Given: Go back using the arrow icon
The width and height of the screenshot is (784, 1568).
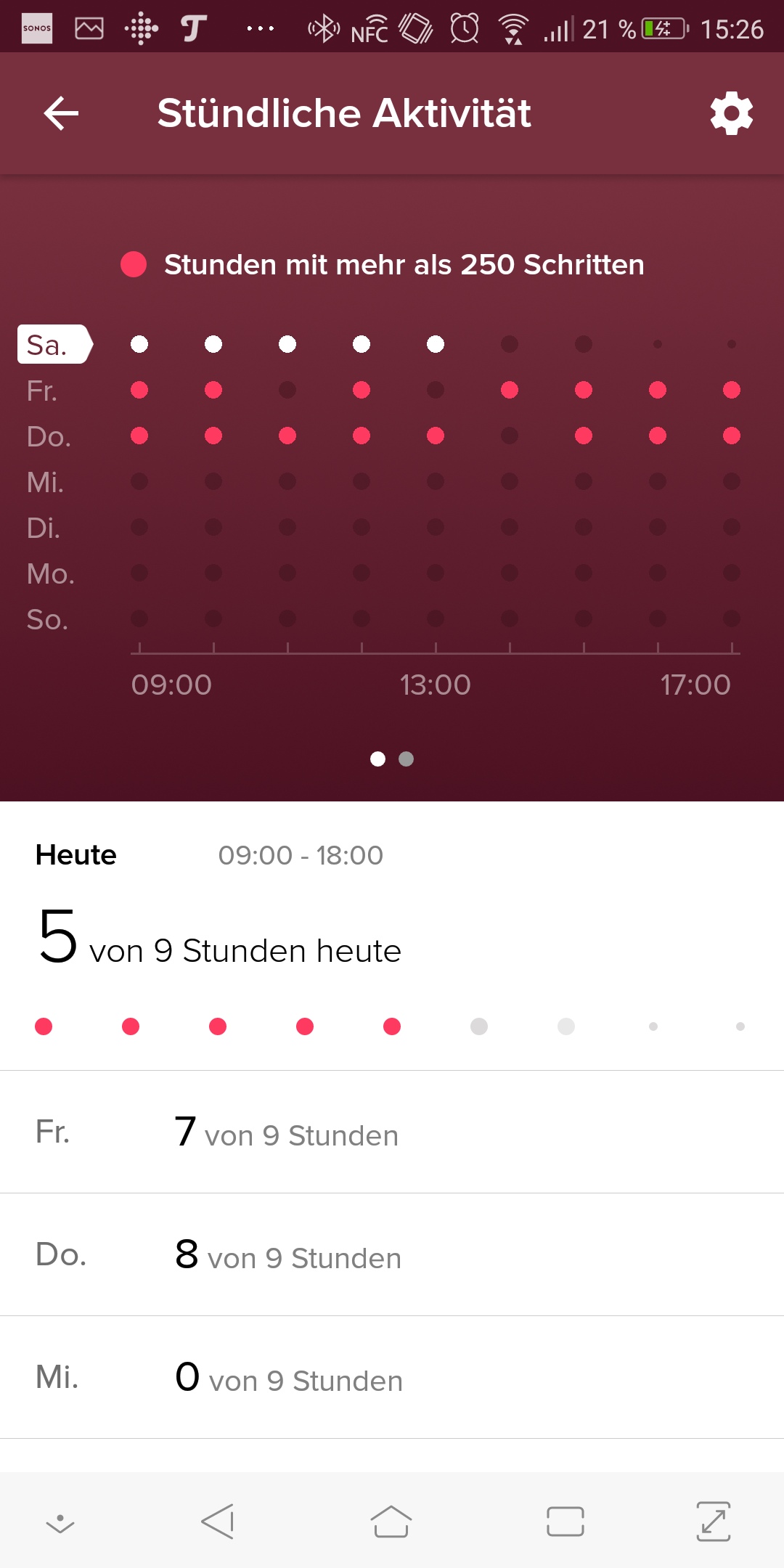Looking at the screenshot, I should click(61, 113).
